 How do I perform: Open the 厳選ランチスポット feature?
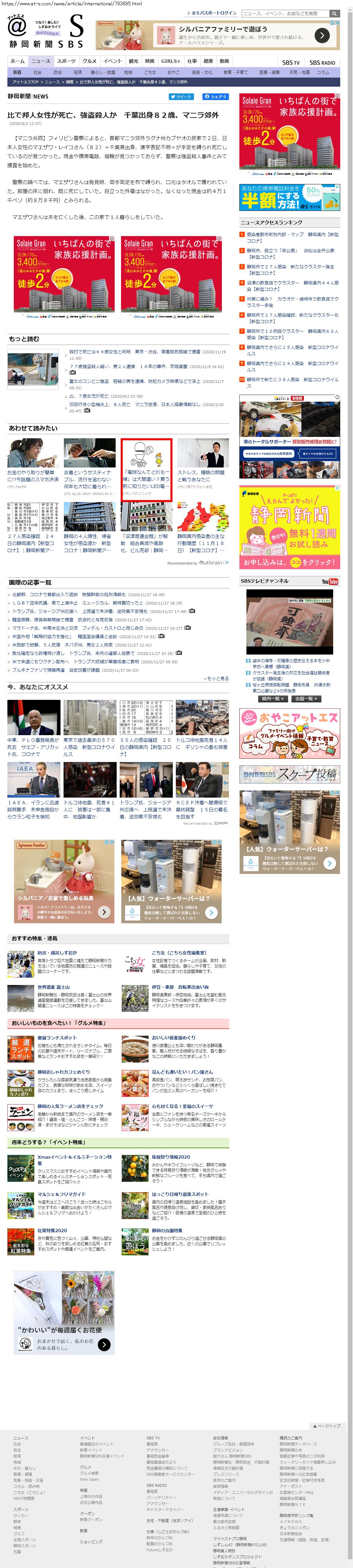[57, 1038]
